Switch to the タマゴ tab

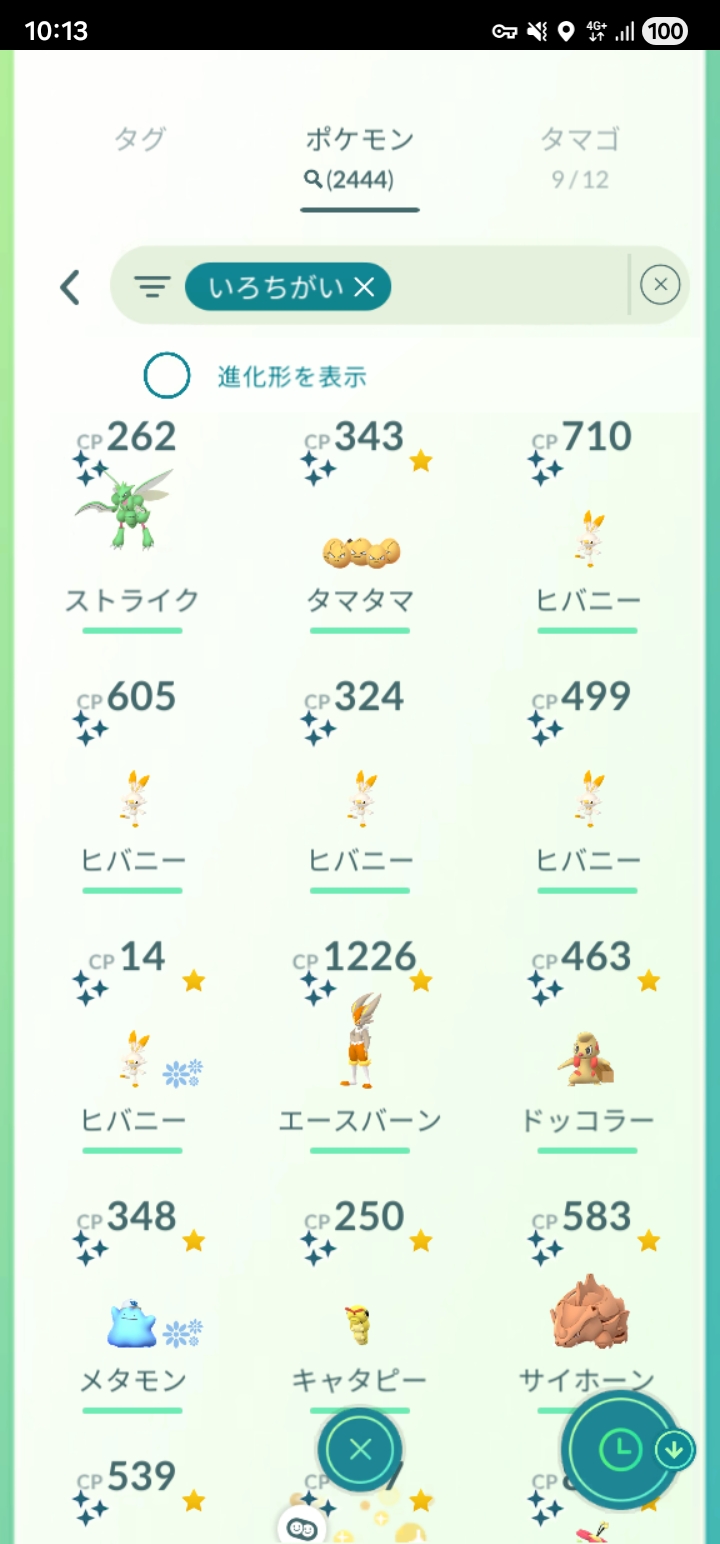[x=580, y=156]
